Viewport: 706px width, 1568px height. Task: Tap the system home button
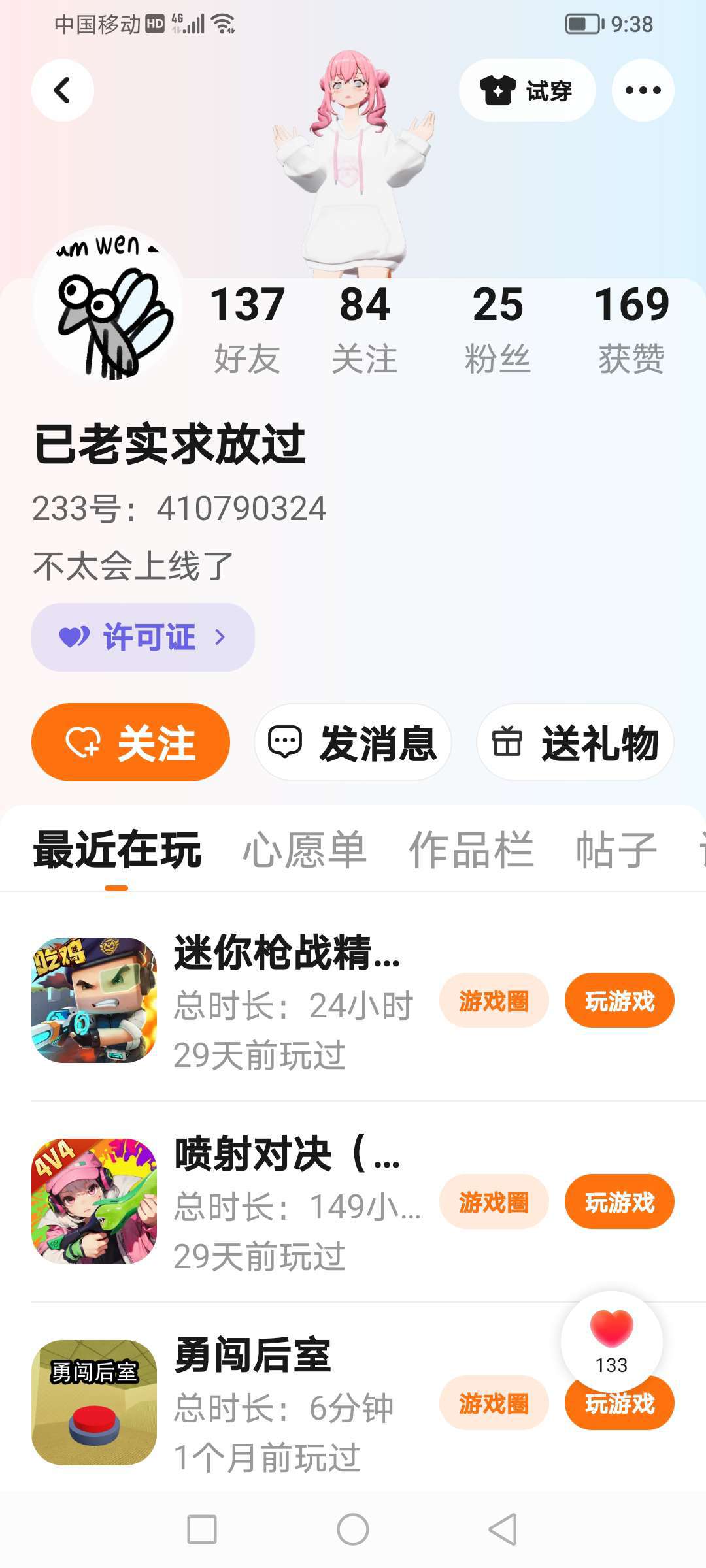pos(353,1529)
